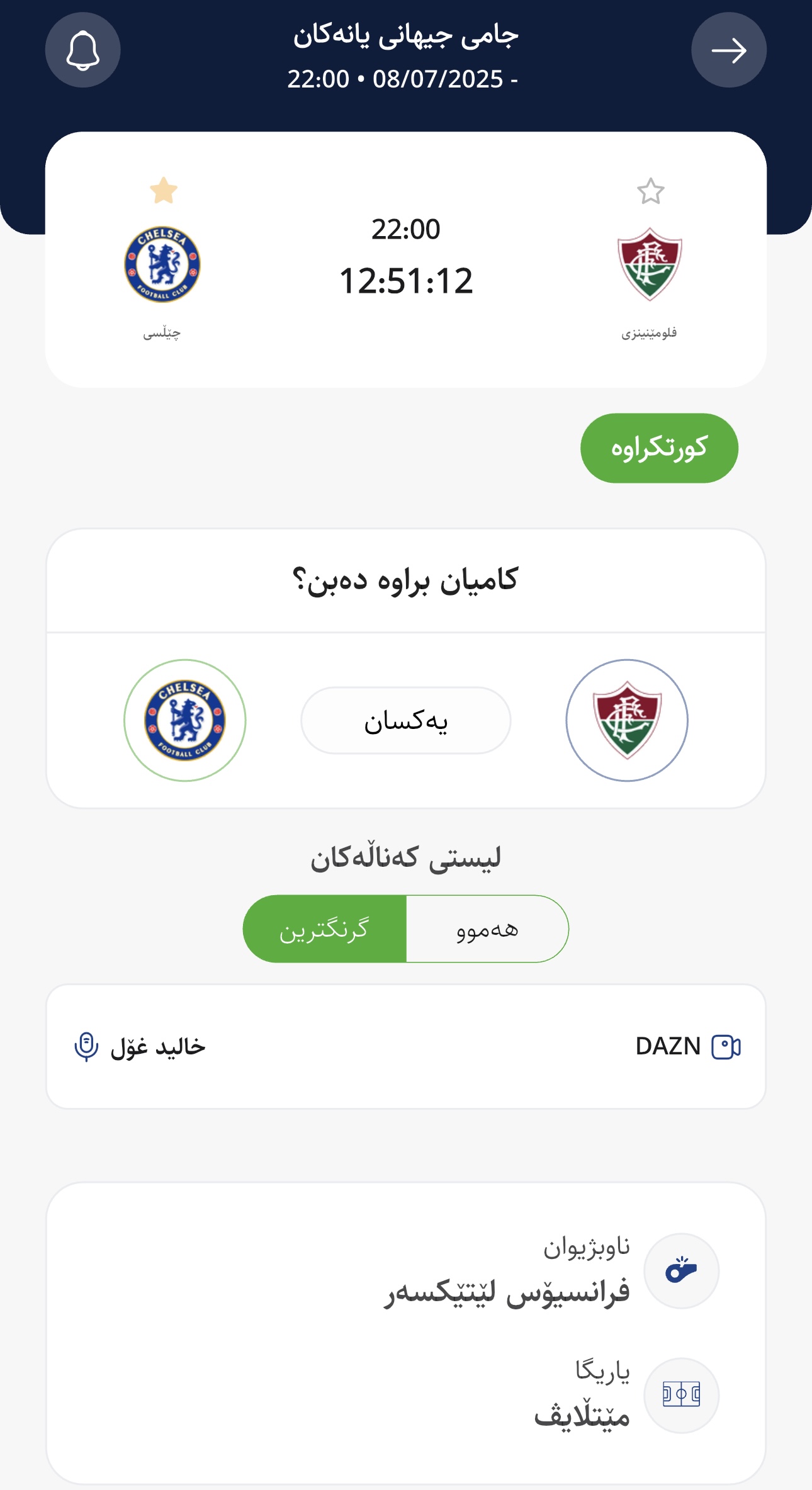Favorite Fluminense with the outline star
Image resolution: width=812 pixels, height=1490 pixels.
(650, 192)
